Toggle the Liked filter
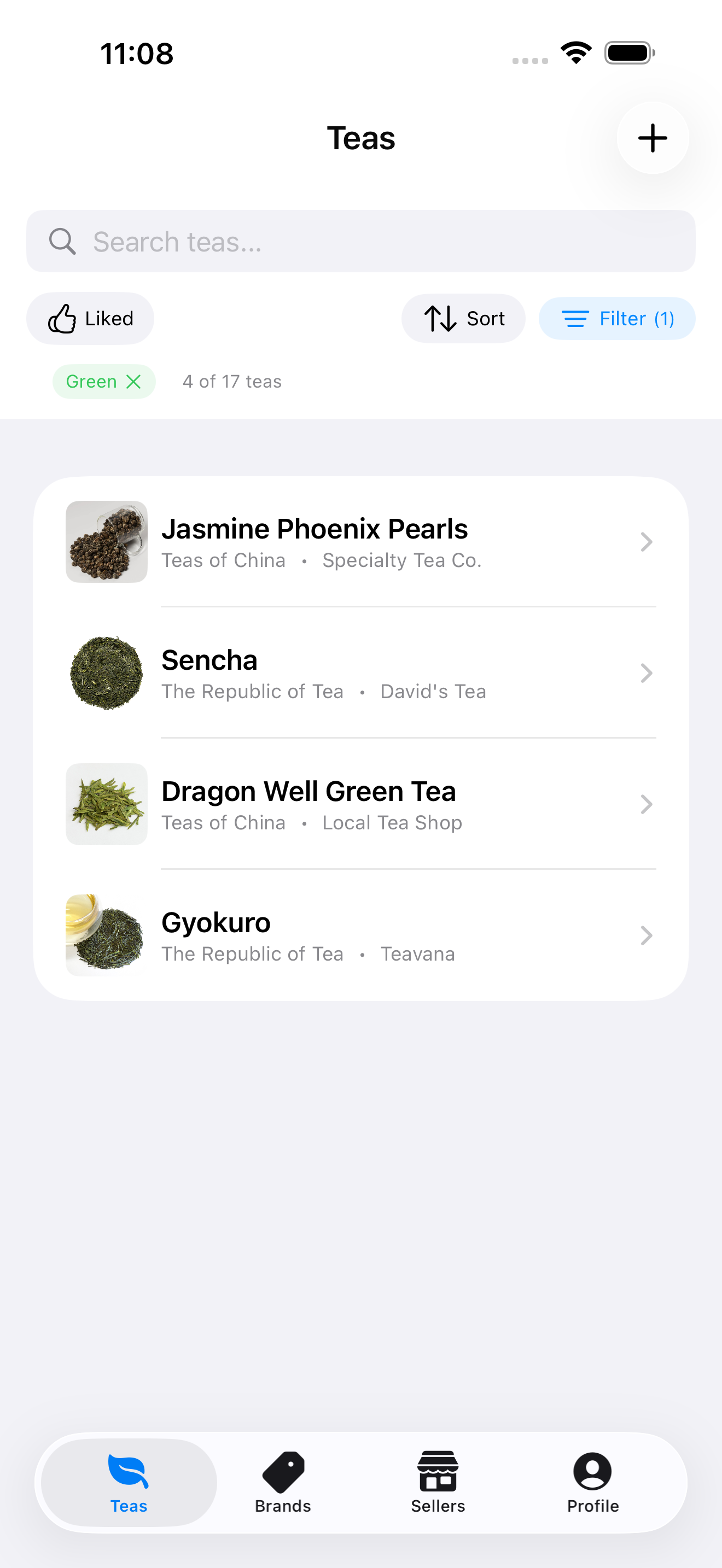This screenshot has height=1568, width=722. (x=90, y=318)
